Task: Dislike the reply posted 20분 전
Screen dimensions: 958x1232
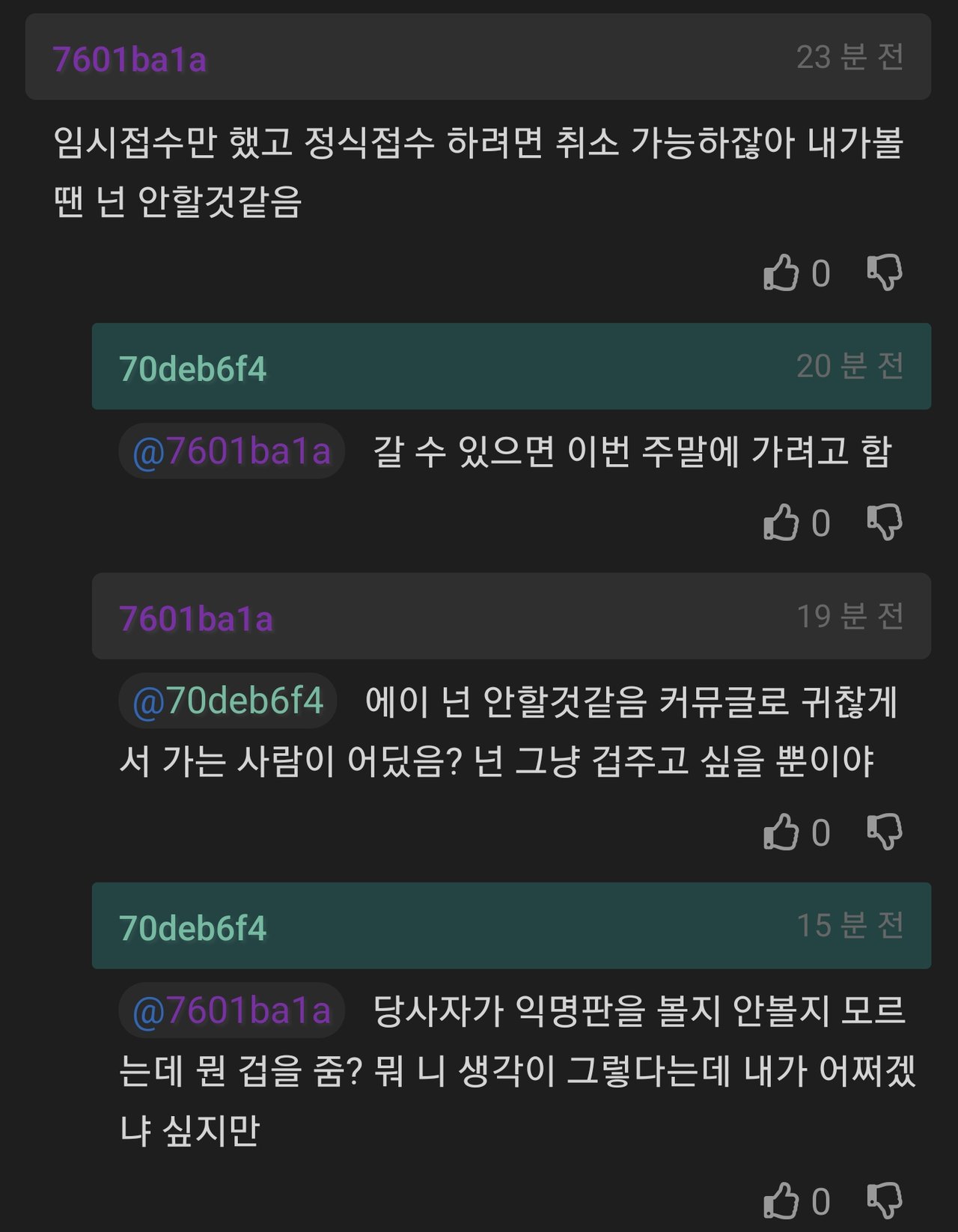Action: (885, 522)
